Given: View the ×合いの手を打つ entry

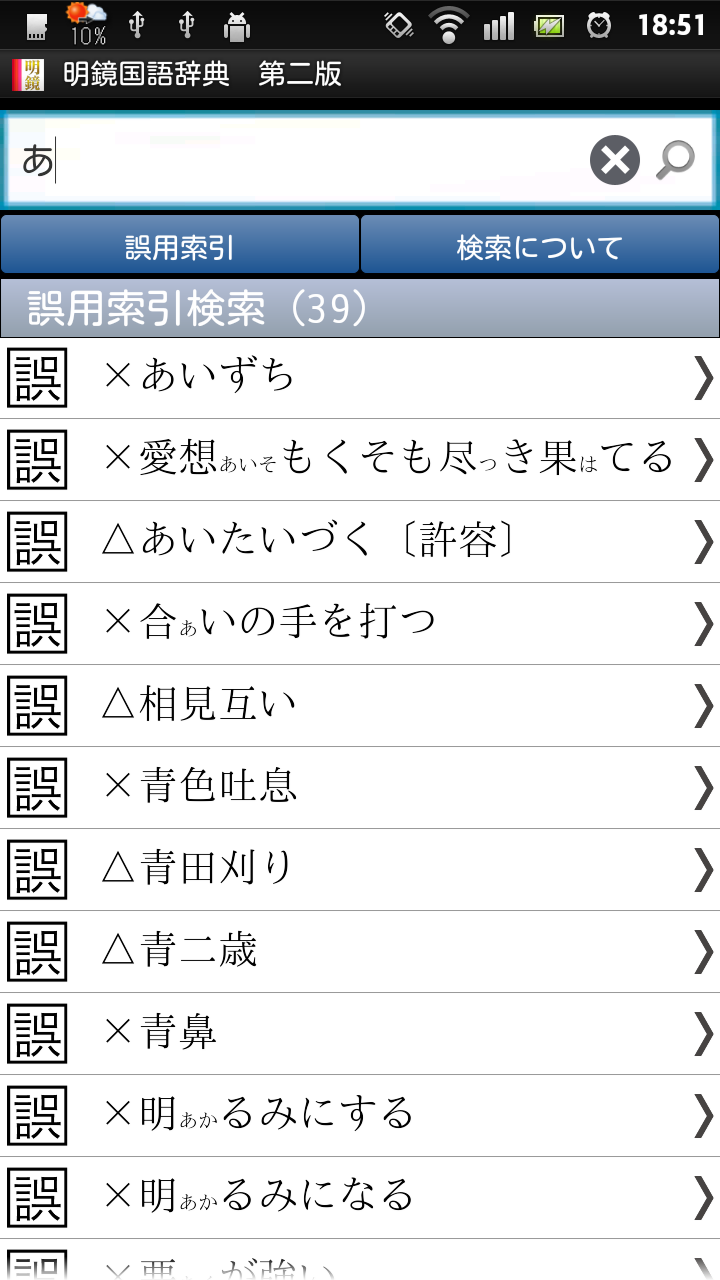Looking at the screenshot, I should pos(360,624).
